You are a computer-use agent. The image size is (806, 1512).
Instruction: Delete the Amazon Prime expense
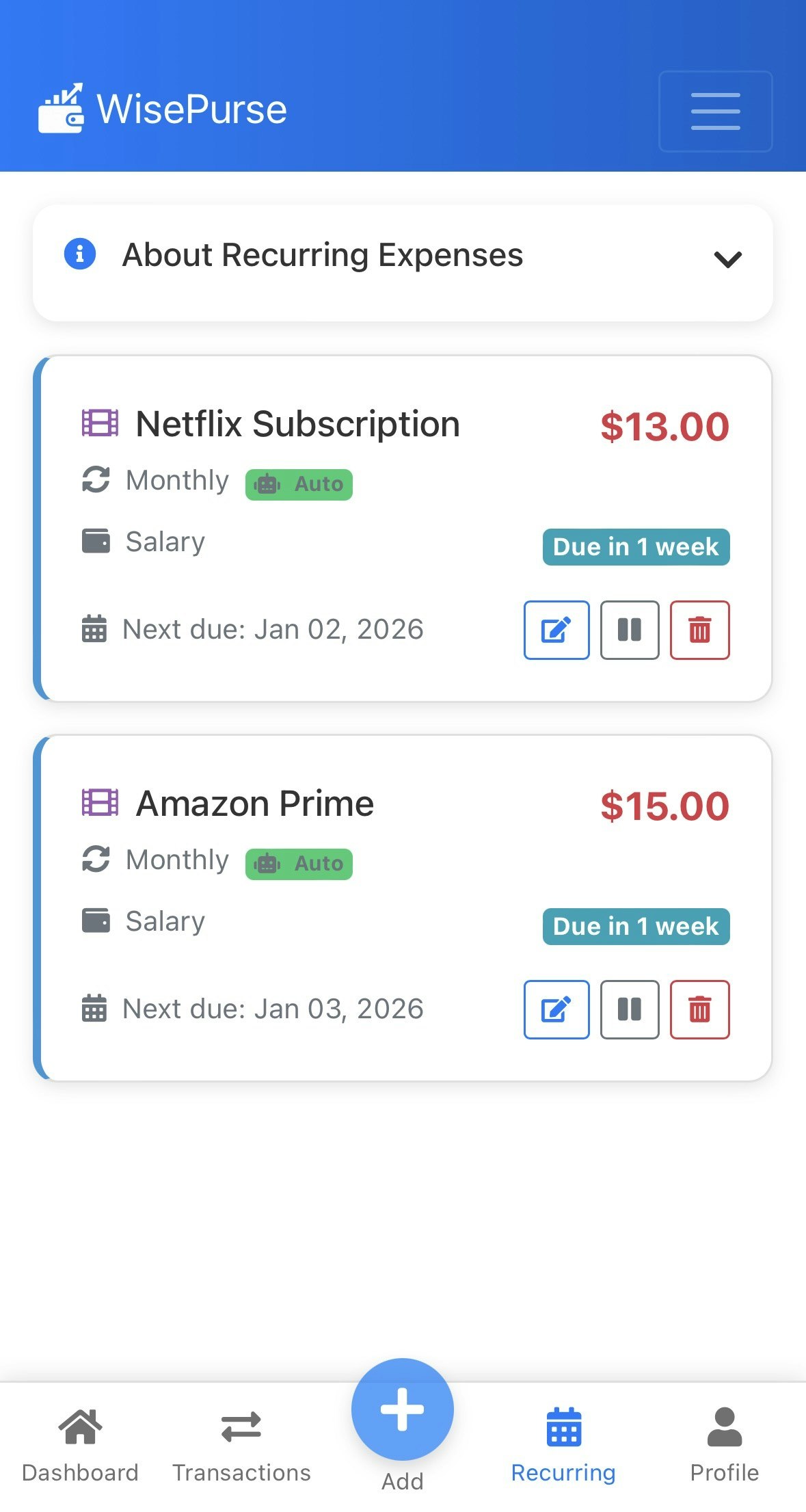[700, 1009]
